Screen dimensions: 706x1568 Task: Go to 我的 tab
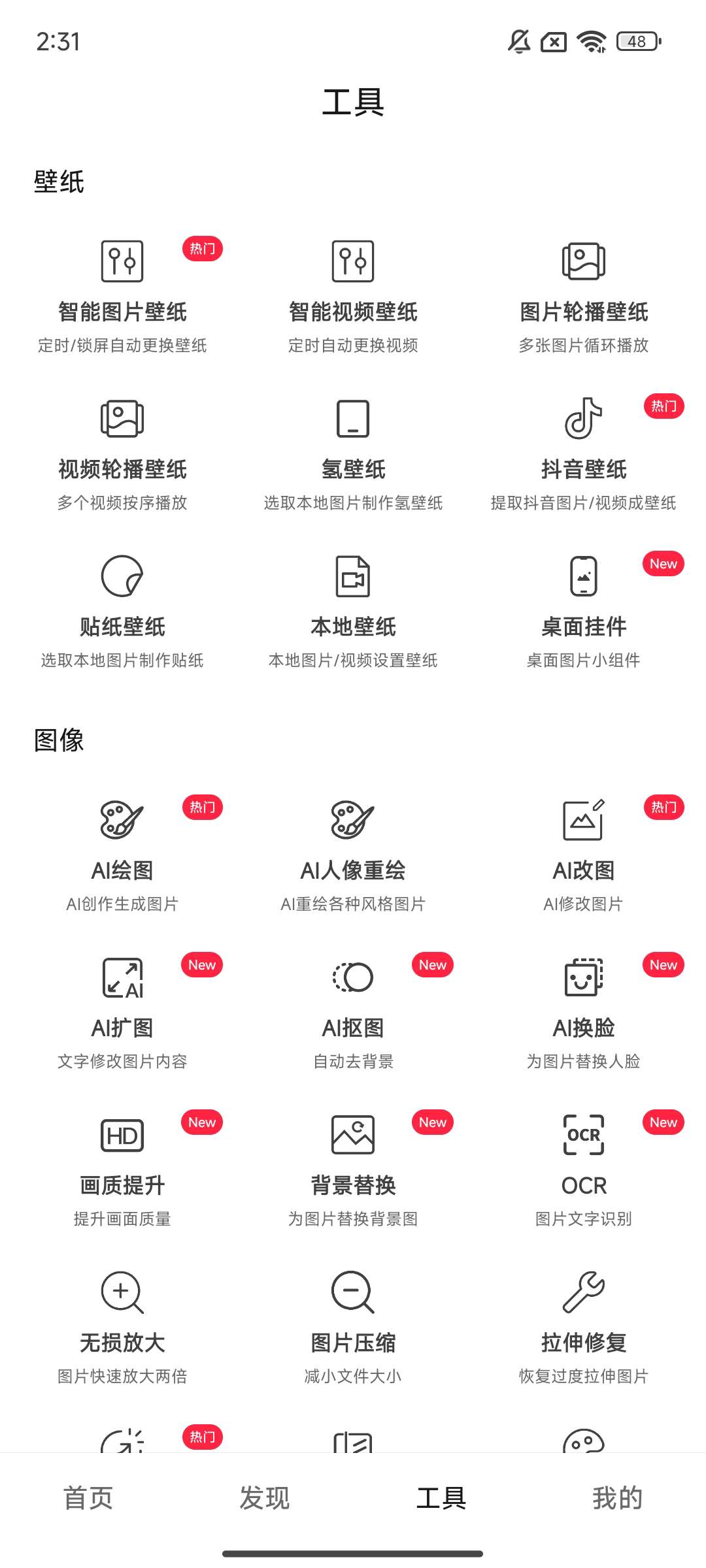tap(618, 1497)
